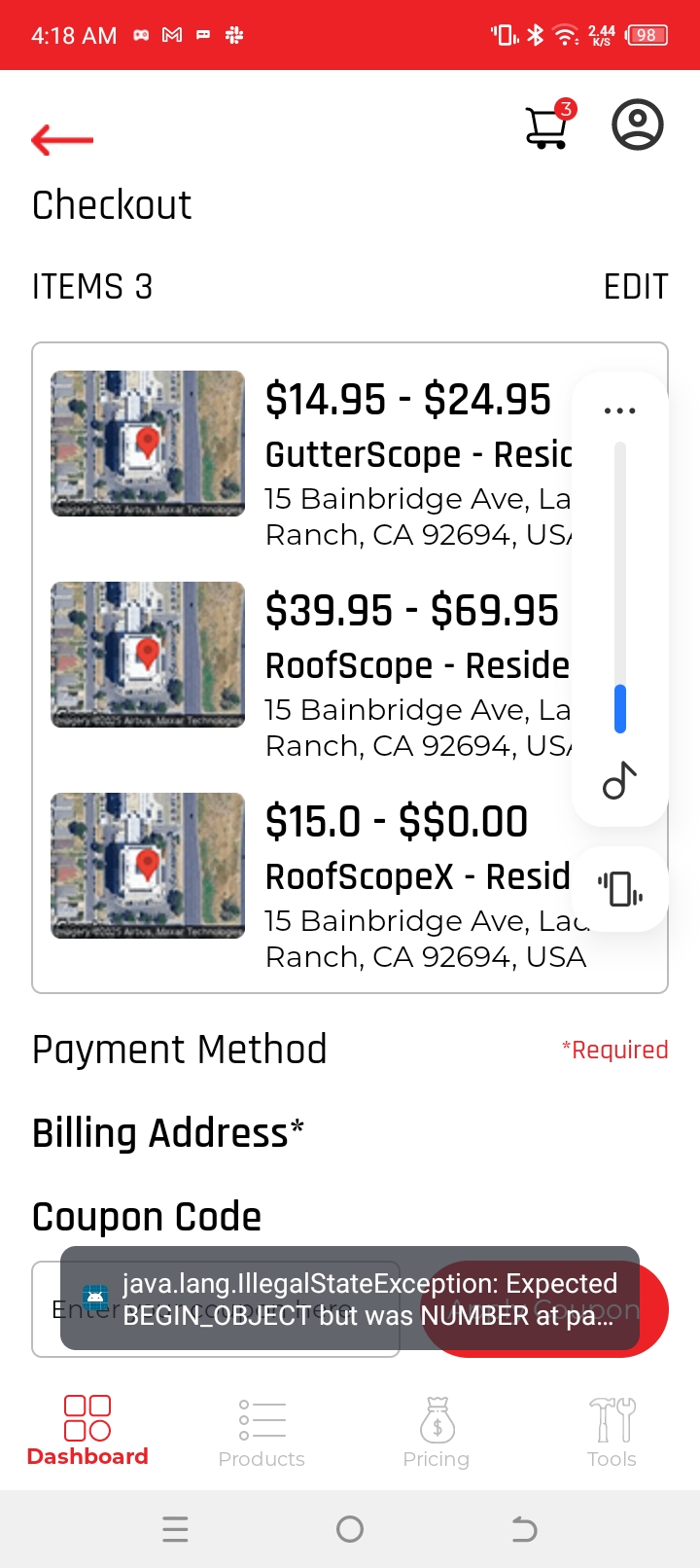The width and height of the screenshot is (700, 1568).
Task: Open volume panel's three-dot options
Action: [620, 410]
